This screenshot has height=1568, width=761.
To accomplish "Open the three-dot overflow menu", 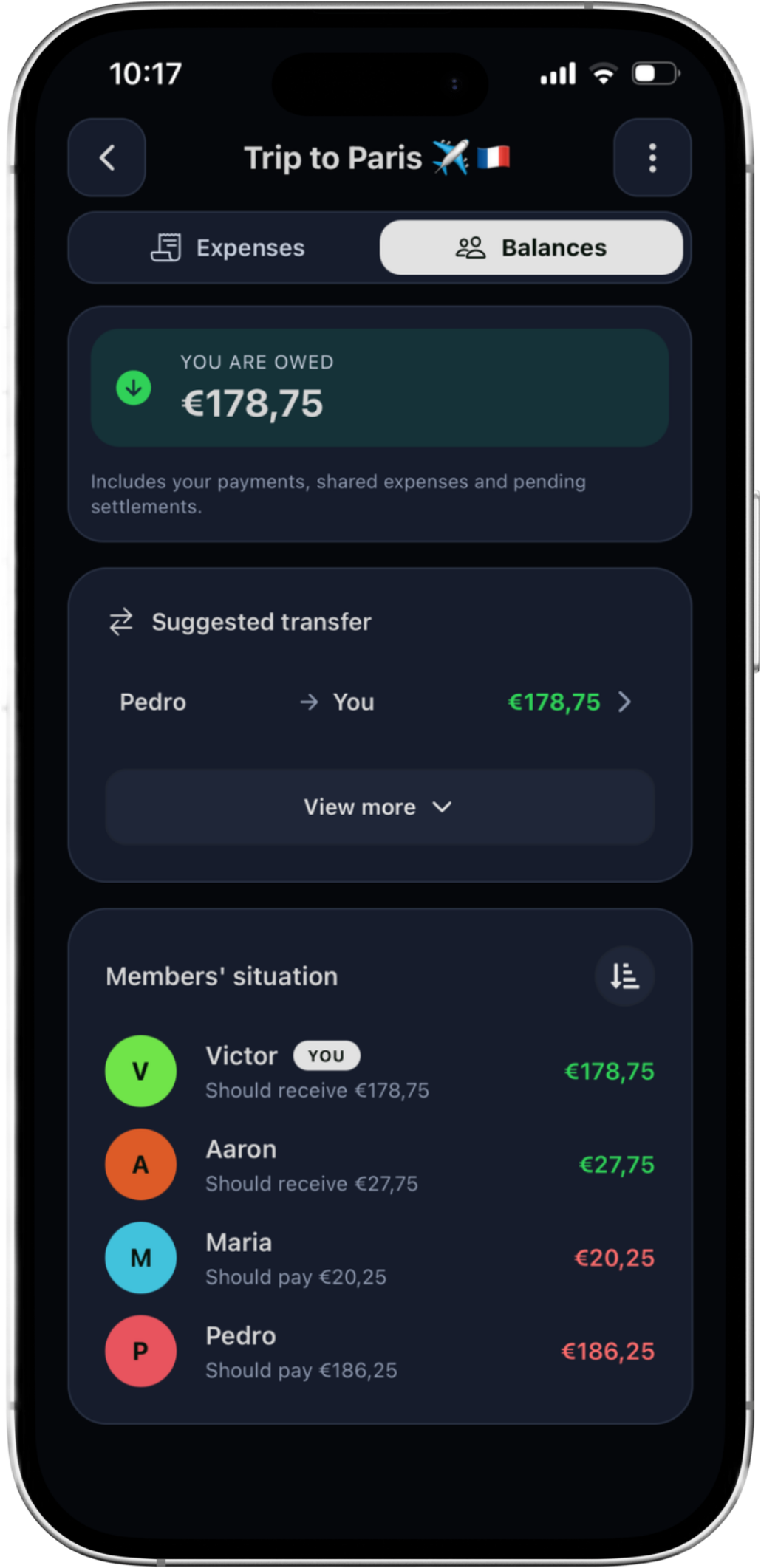I will pyautogui.click(x=652, y=157).
